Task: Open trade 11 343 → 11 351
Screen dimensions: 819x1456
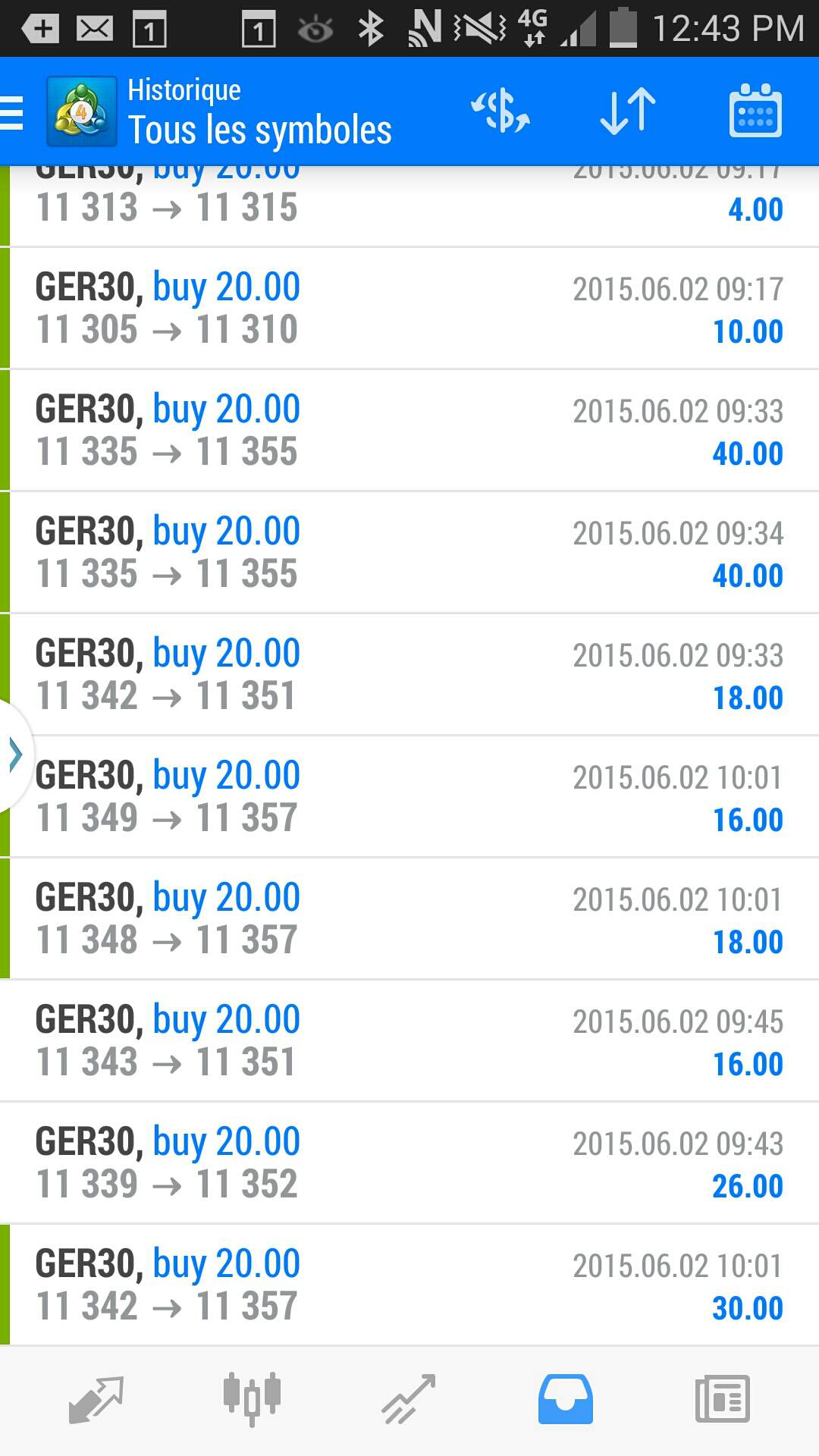Action: [409, 1041]
